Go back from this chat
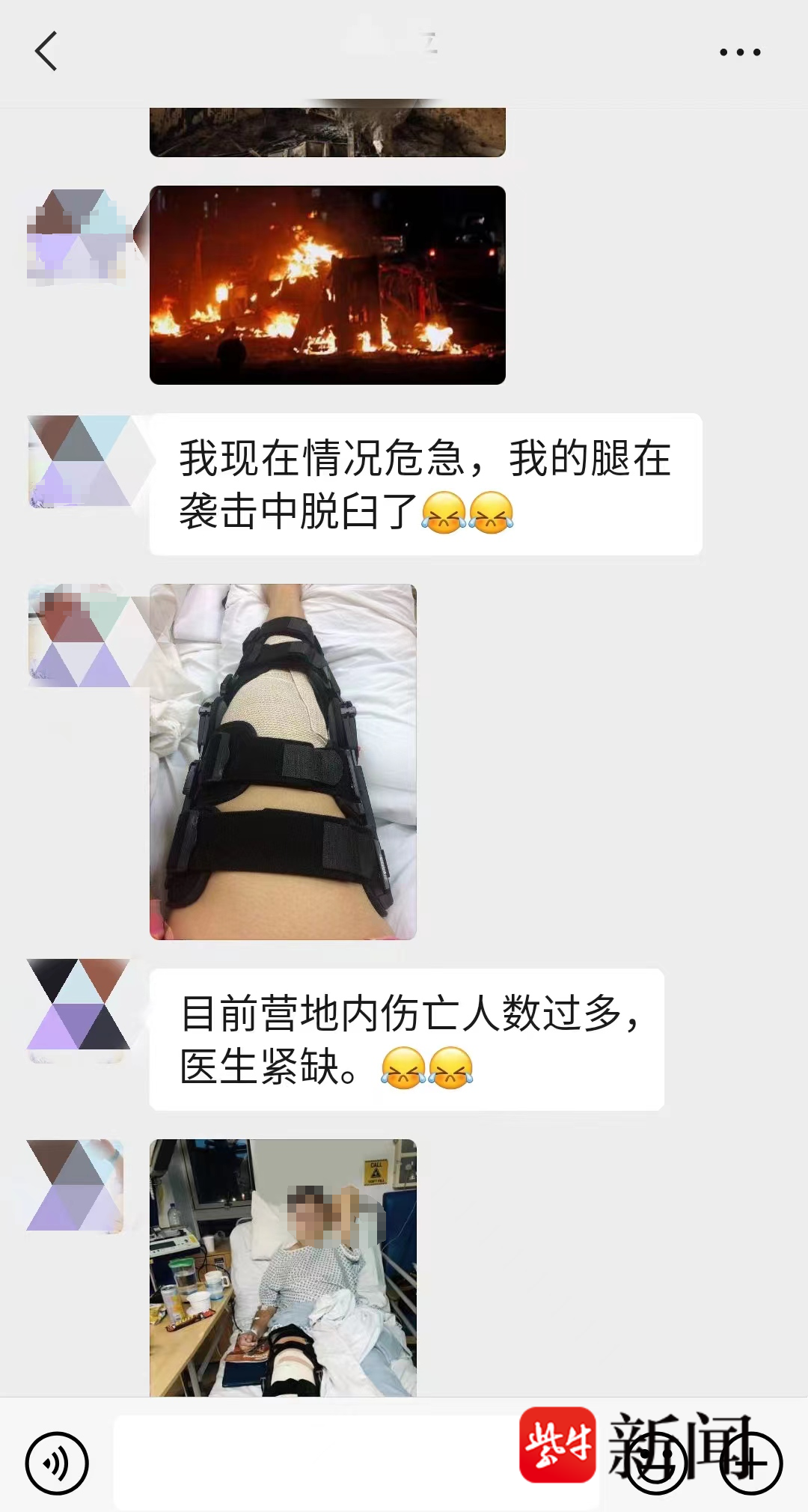 [46, 52]
